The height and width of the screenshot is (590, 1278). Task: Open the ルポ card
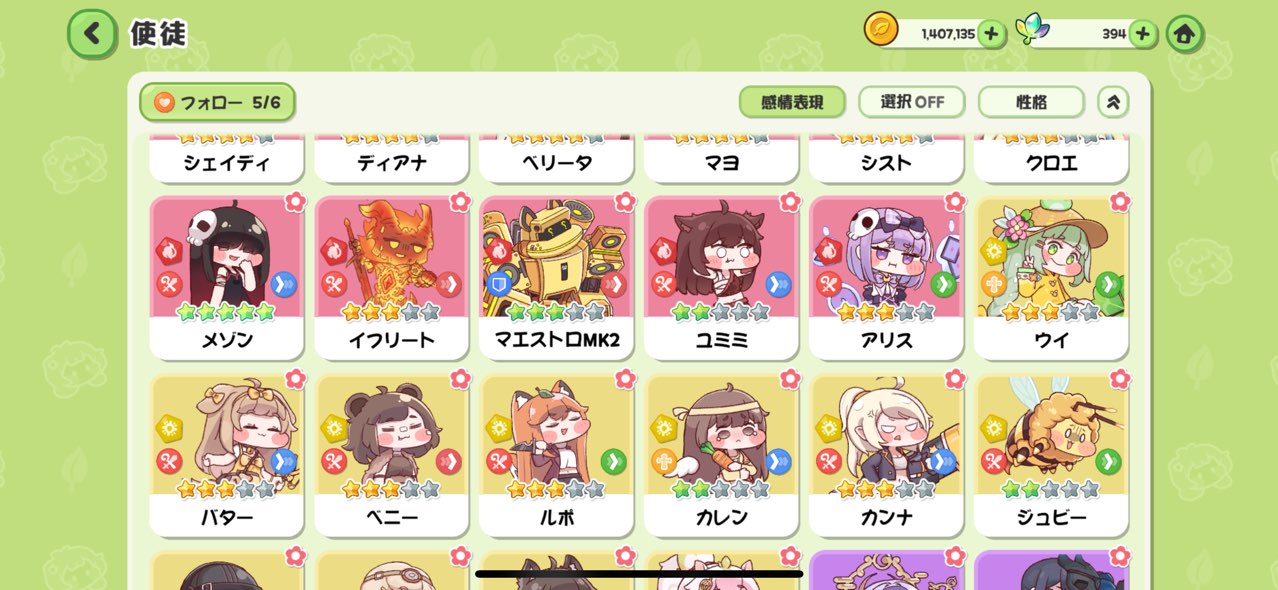click(x=556, y=453)
